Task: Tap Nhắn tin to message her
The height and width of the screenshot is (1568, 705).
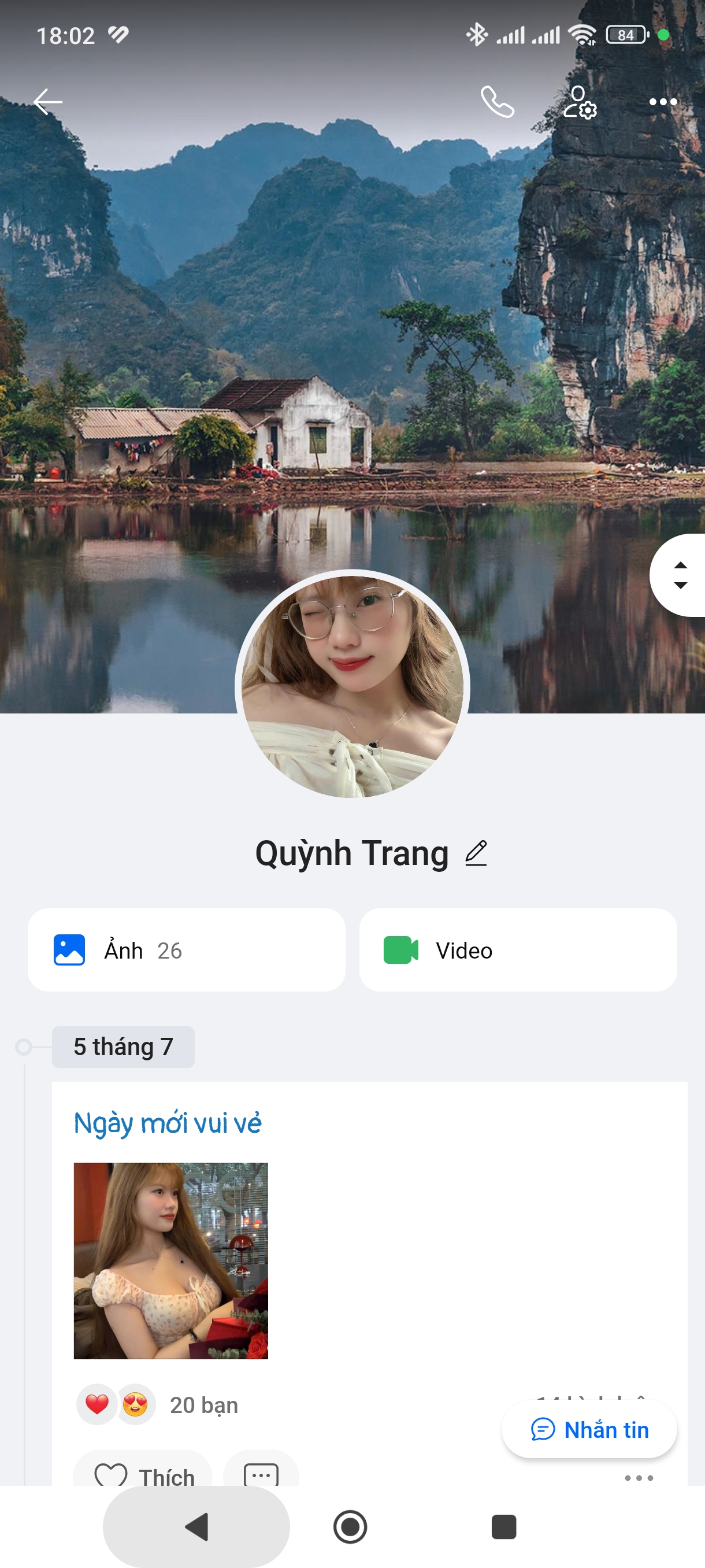Action: click(589, 1429)
